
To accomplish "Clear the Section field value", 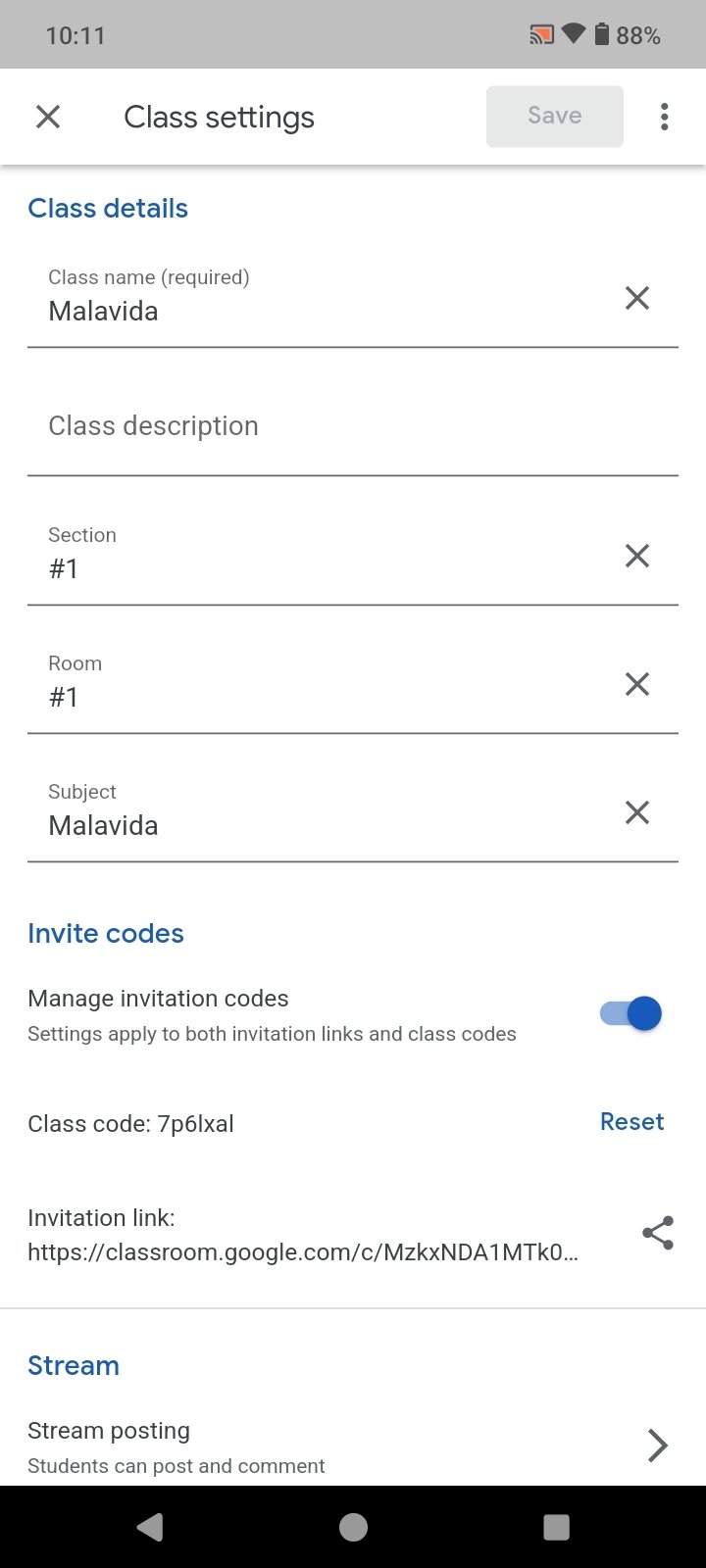I will 637,556.
